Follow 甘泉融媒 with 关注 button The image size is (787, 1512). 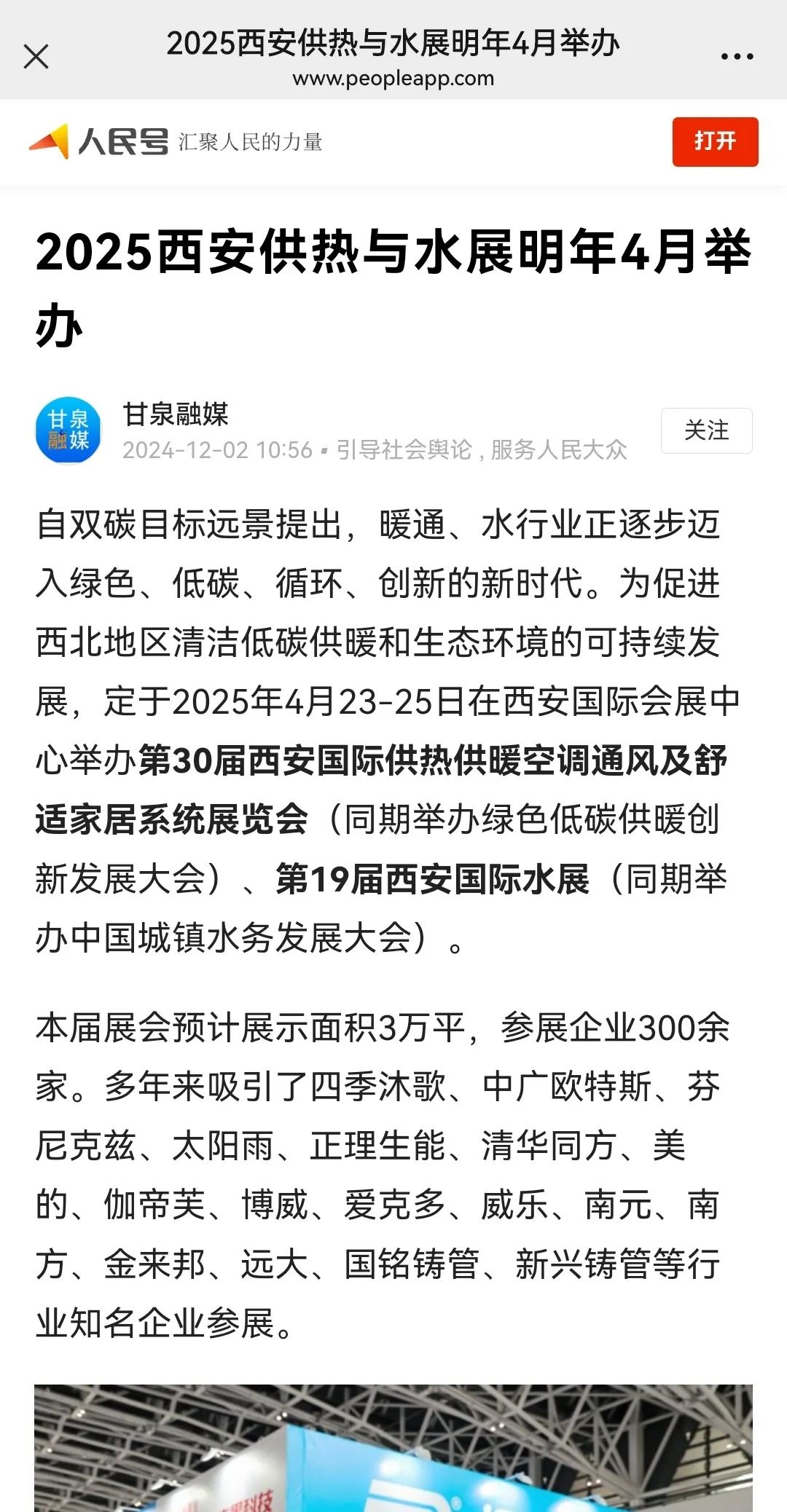[x=706, y=430]
